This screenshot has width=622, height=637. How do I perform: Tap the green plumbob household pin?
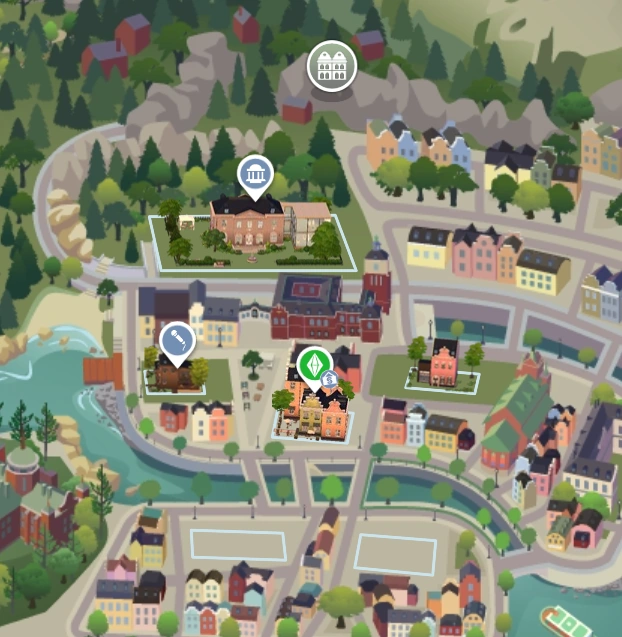(x=314, y=364)
